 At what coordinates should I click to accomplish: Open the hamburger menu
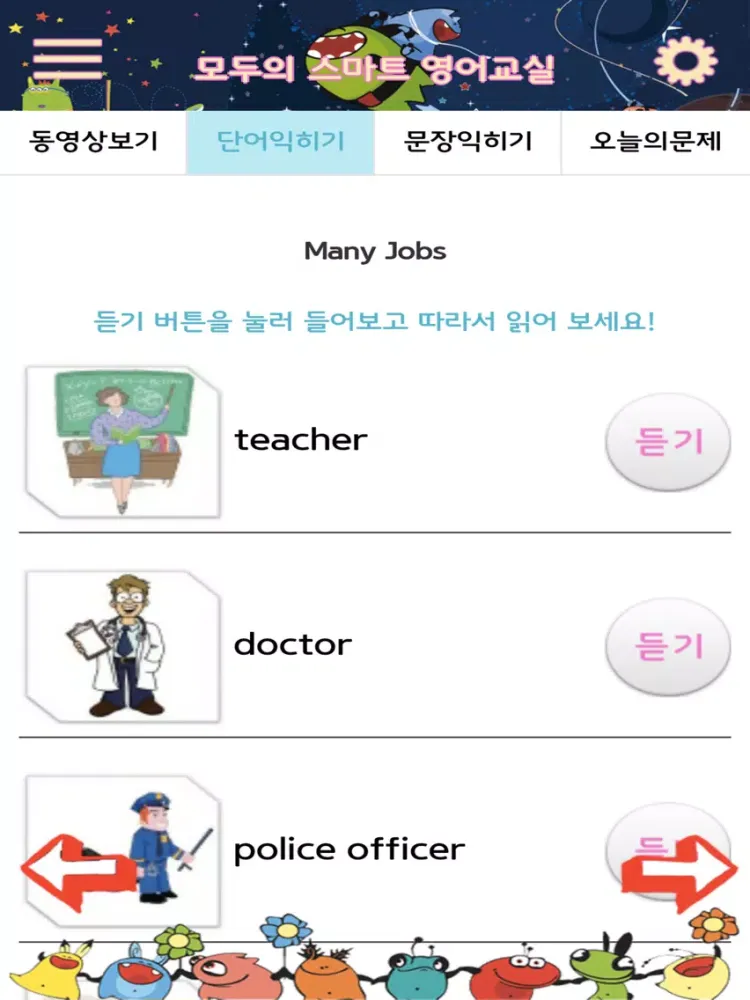(67, 59)
